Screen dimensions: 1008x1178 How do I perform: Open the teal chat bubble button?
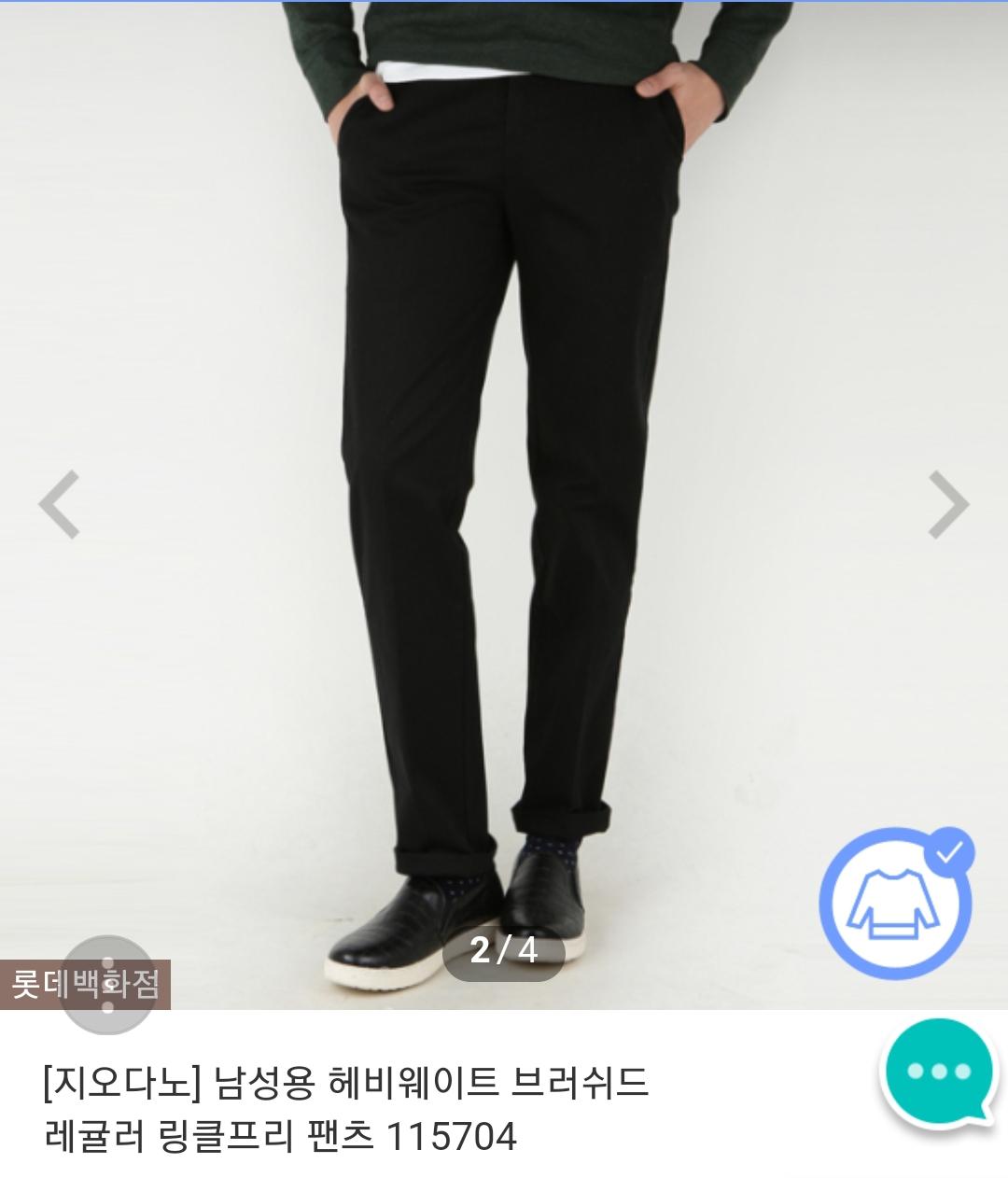(x=940, y=1072)
